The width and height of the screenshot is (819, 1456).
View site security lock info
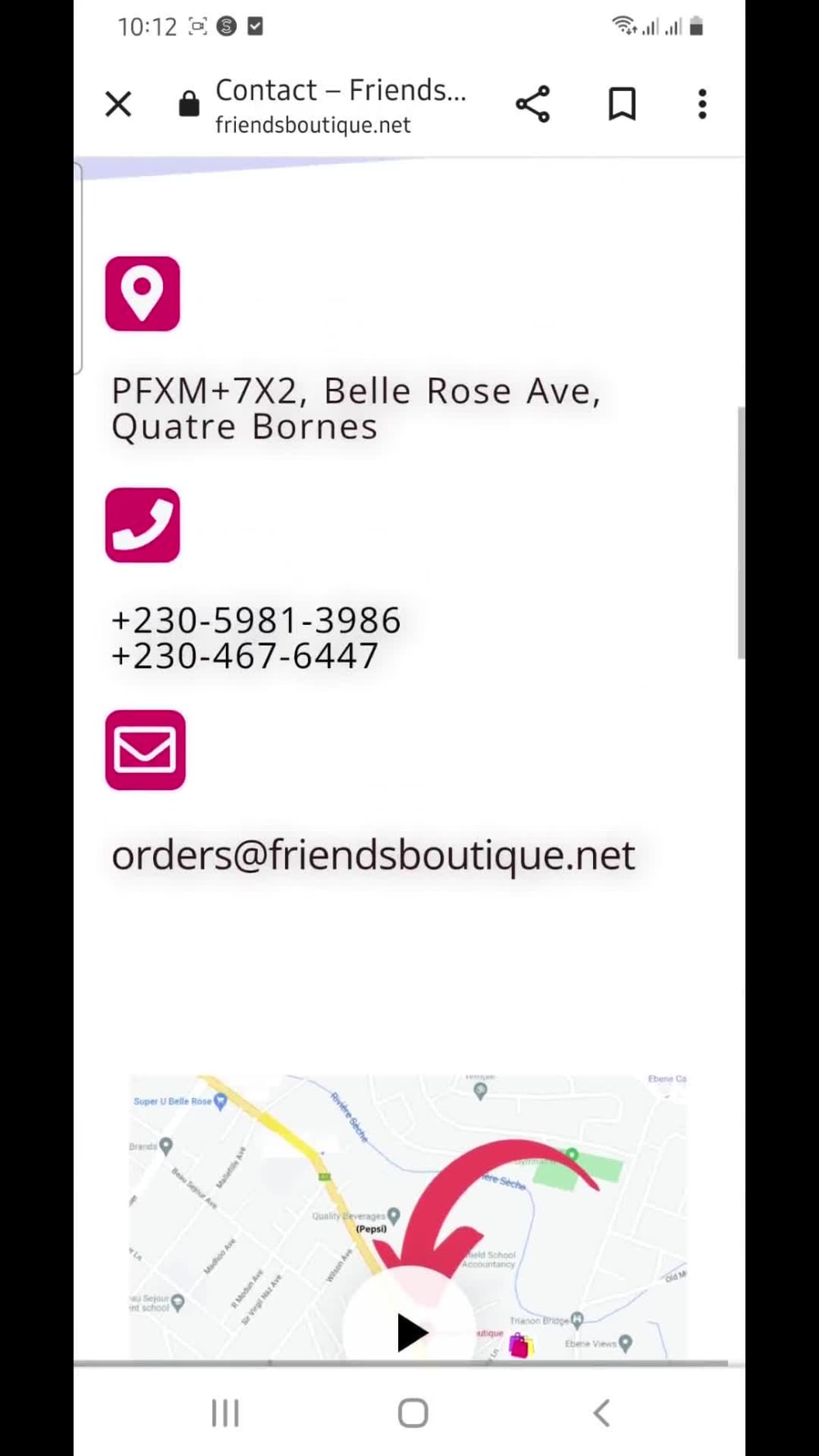click(189, 104)
